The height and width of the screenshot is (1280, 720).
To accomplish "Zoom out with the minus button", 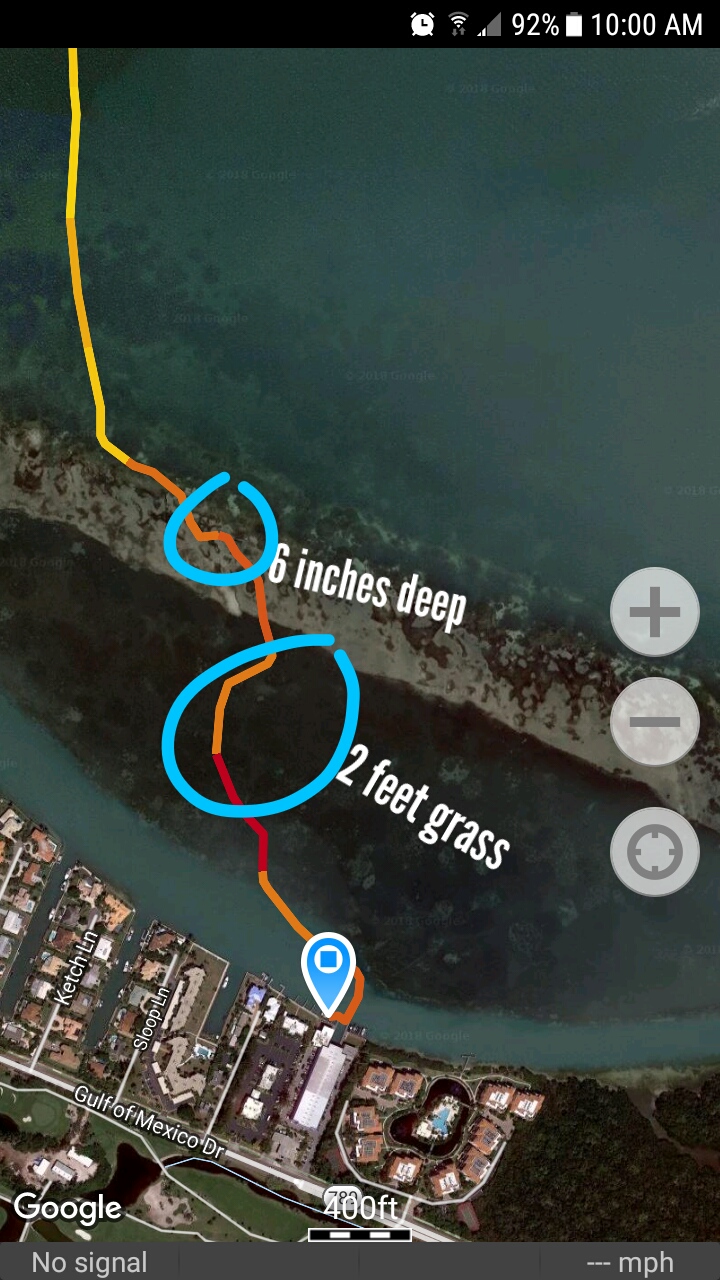I will click(x=655, y=722).
